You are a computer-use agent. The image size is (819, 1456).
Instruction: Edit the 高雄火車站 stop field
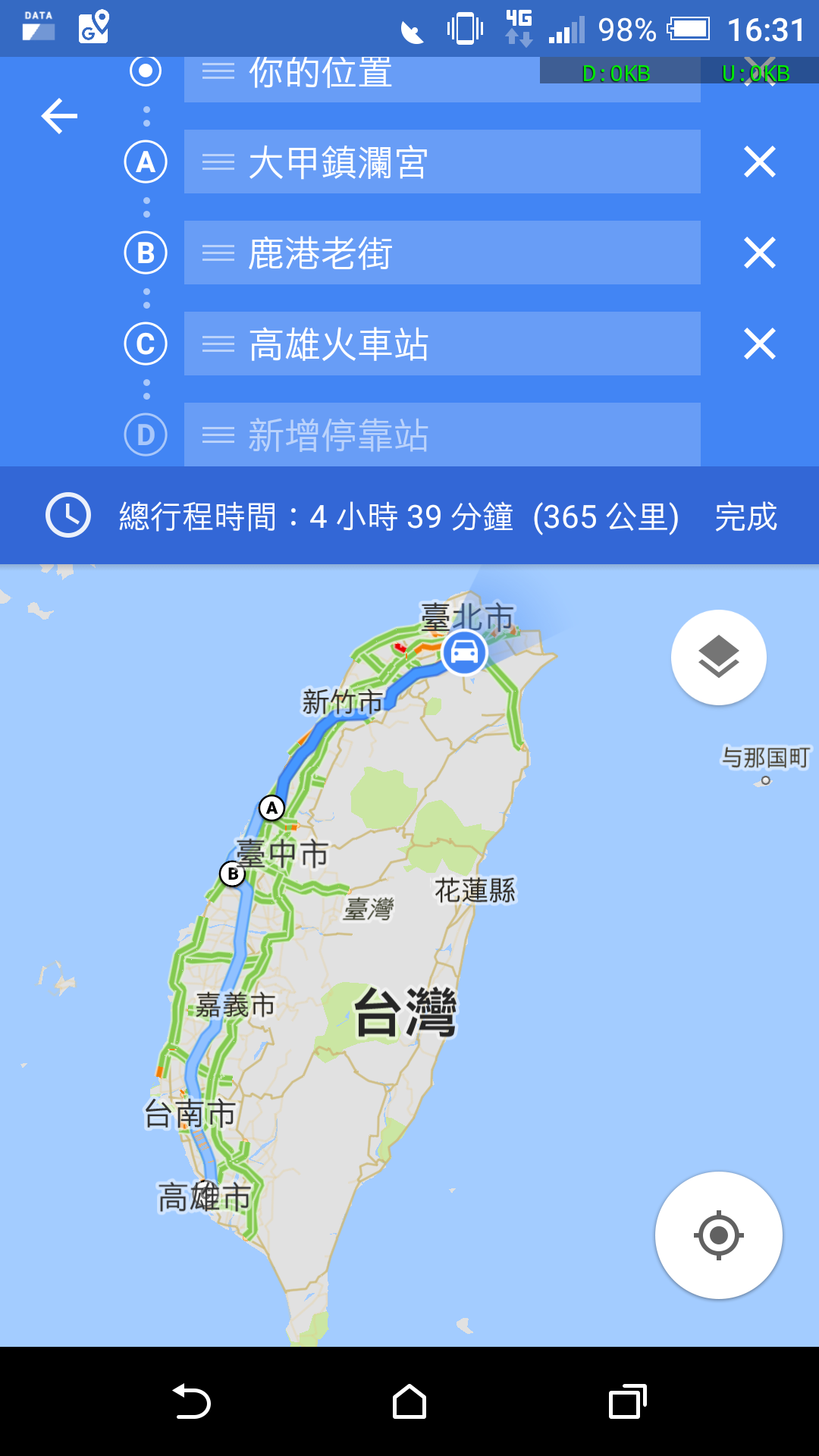(442, 344)
